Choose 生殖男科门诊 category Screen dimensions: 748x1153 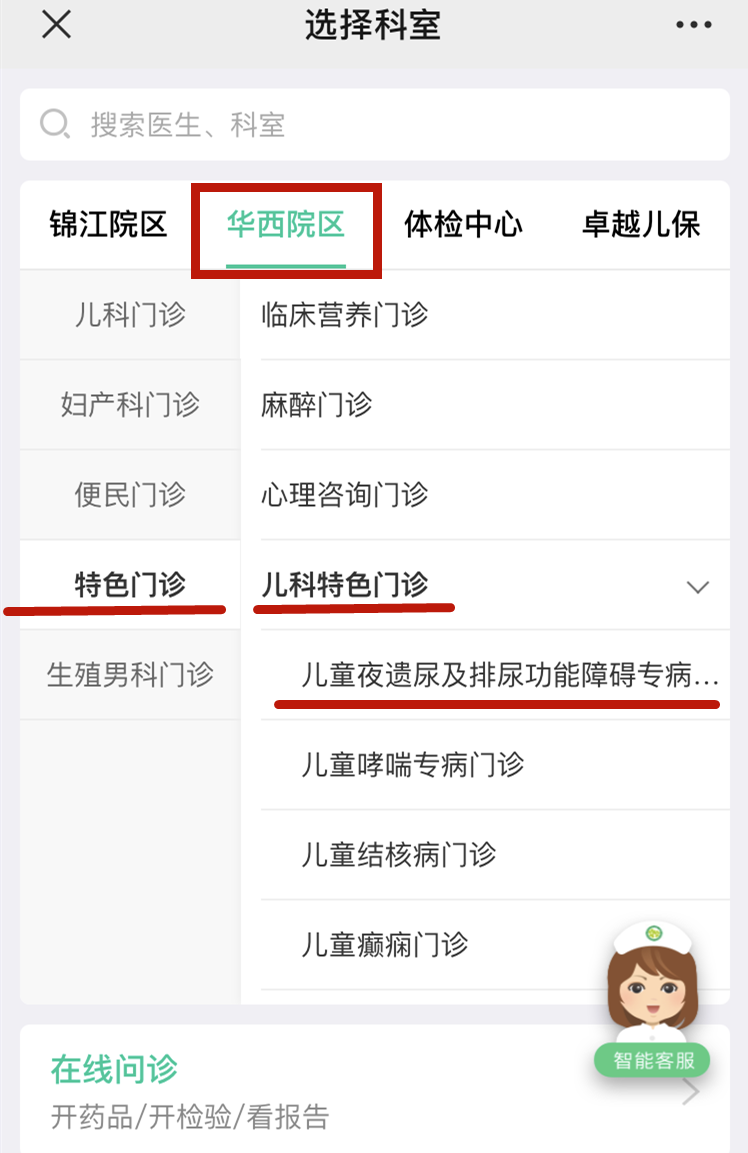point(130,675)
